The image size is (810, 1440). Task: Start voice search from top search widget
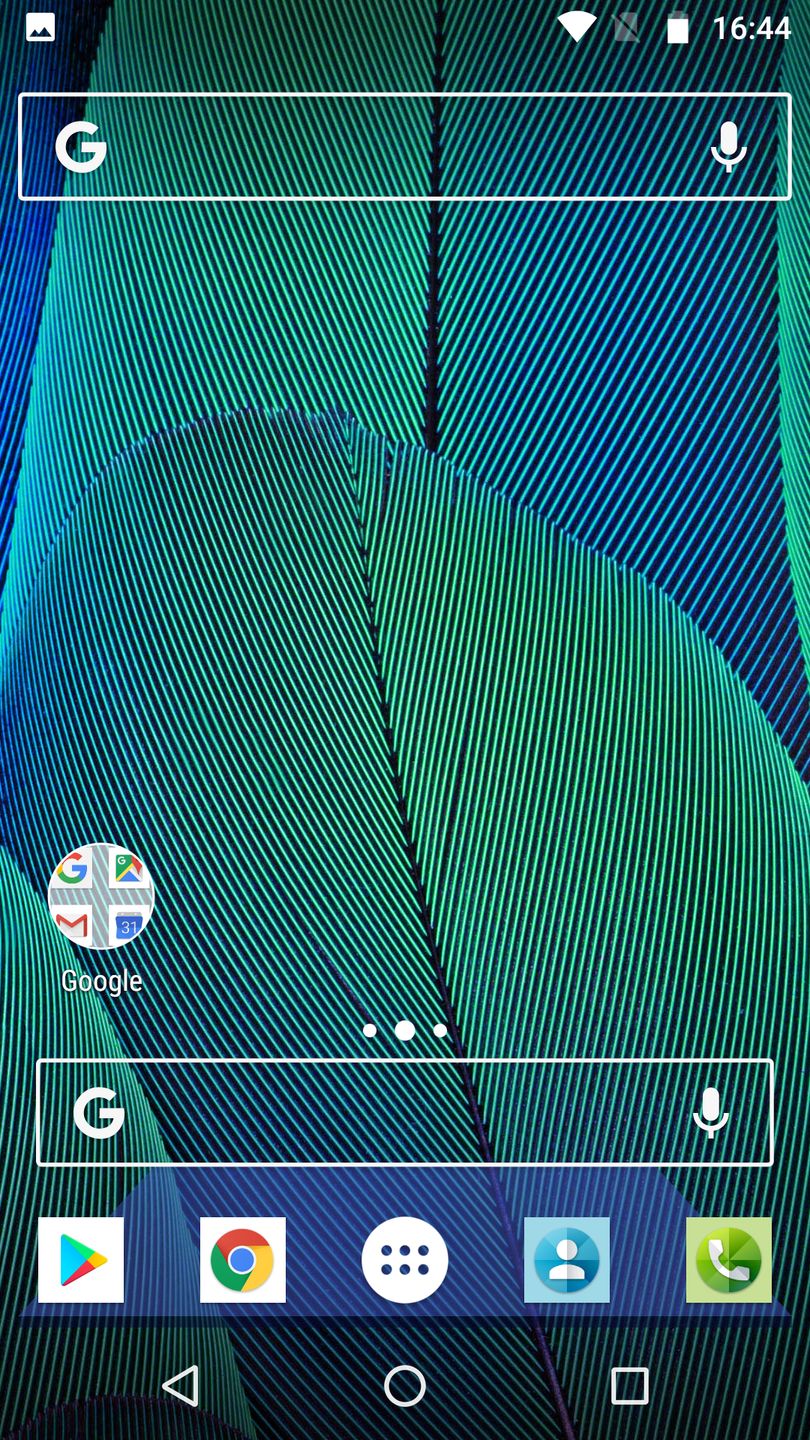(x=728, y=147)
